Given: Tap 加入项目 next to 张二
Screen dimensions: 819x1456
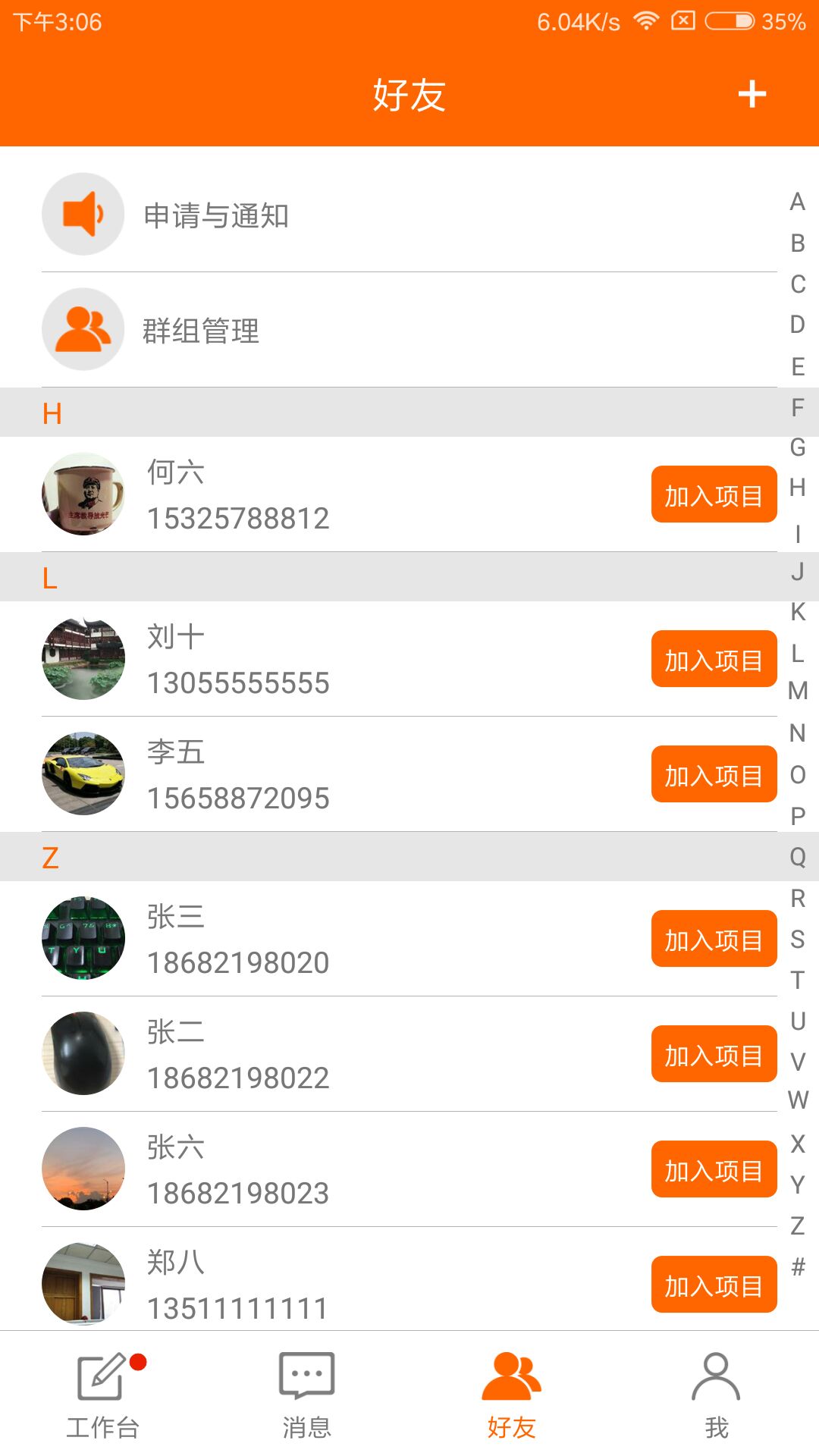Looking at the screenshot, I should (x=714, y=1054).
